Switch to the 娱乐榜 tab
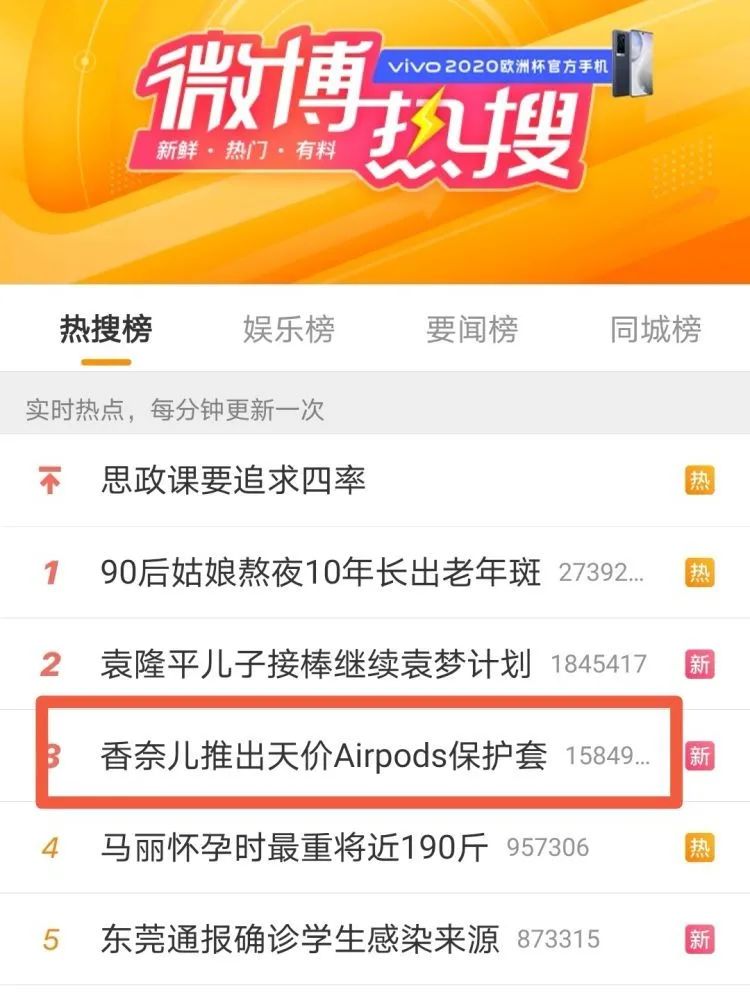The image size is (750, 999). 288,329
